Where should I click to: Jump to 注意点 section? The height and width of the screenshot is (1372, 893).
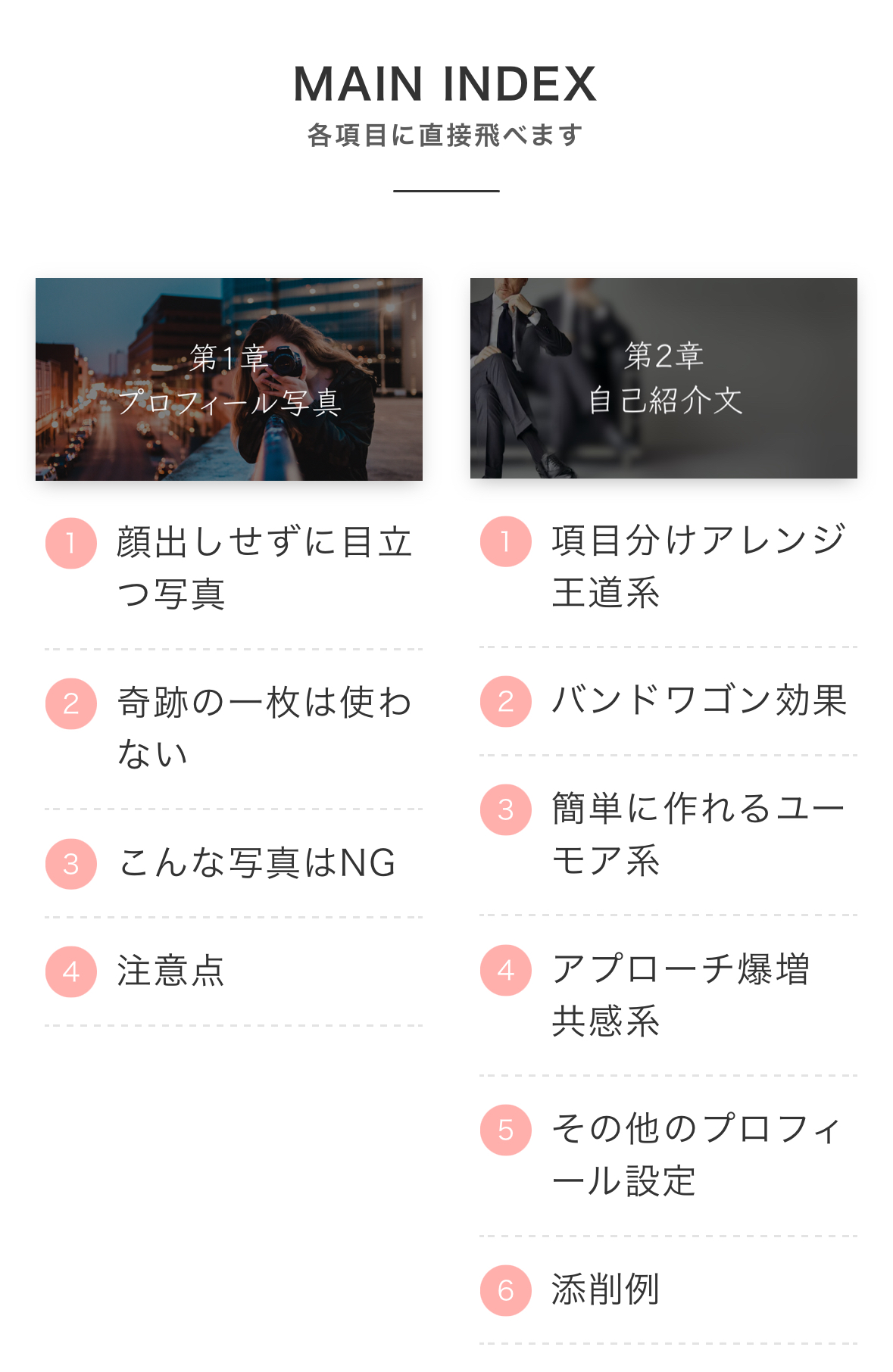pyautogui.click(x=171, y=971)
